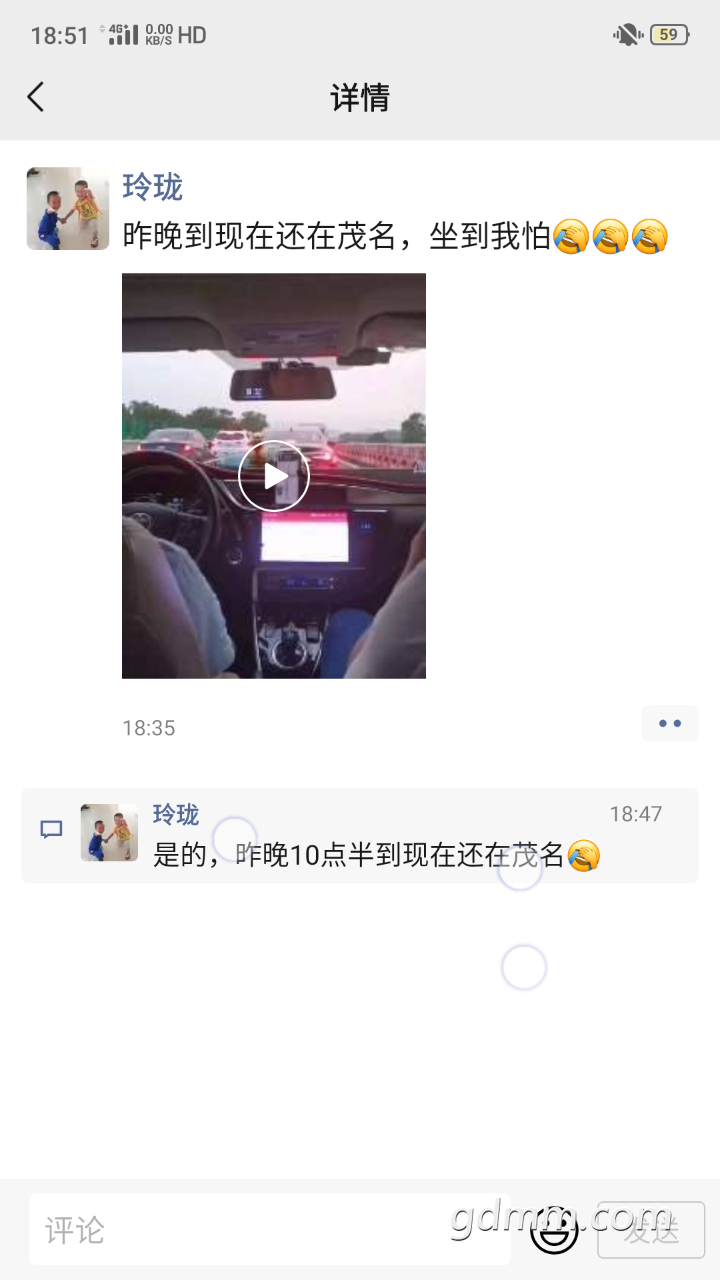
Task: Open the two-dot like and comment menu
Action: click(x=670, y=723)
